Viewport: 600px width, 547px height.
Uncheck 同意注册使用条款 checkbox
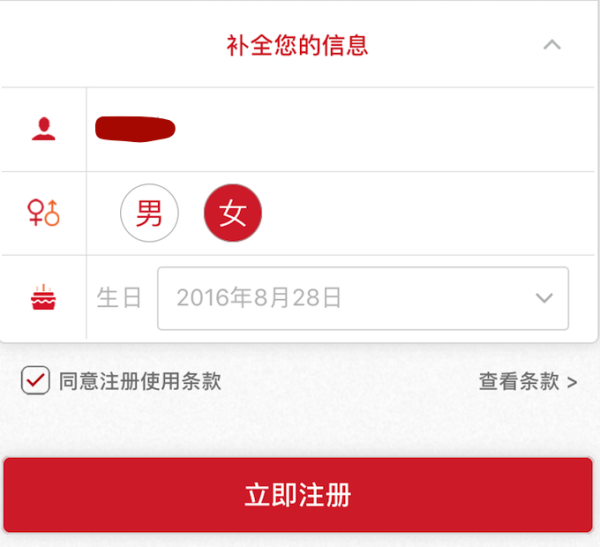click(36, 381)
